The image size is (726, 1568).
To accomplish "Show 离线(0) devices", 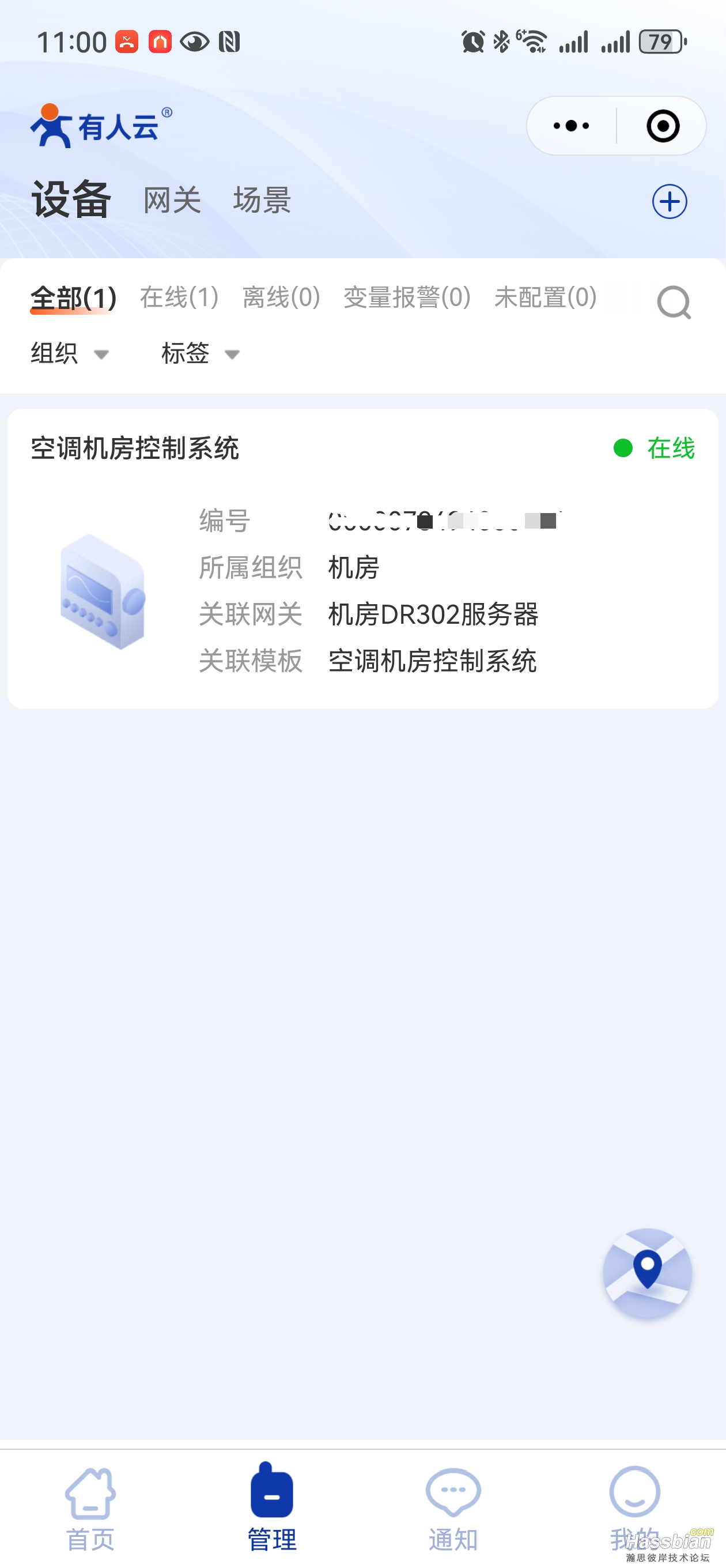I will [281, 297].
